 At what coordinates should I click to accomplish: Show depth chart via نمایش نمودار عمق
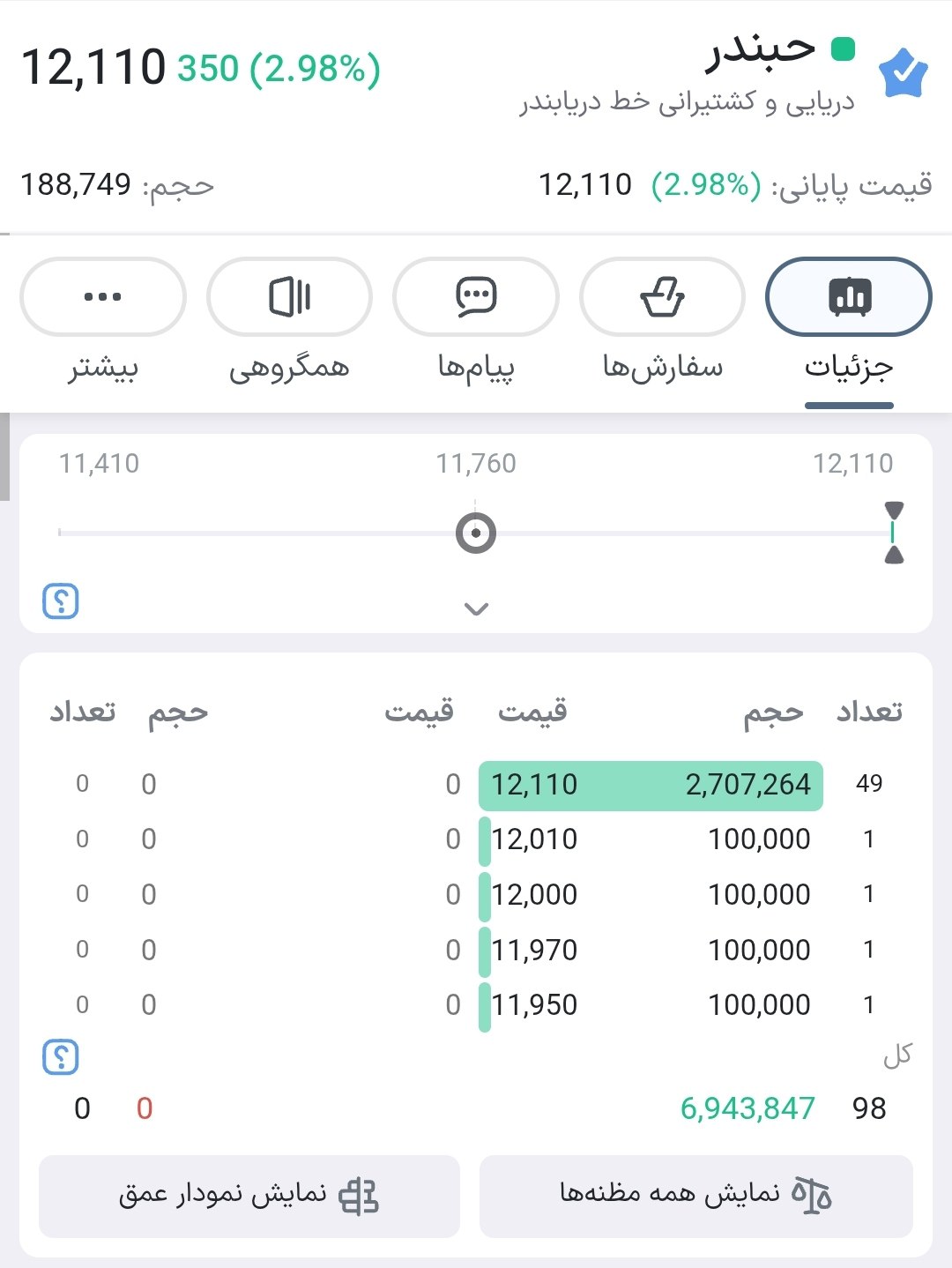coord(249,1196)
